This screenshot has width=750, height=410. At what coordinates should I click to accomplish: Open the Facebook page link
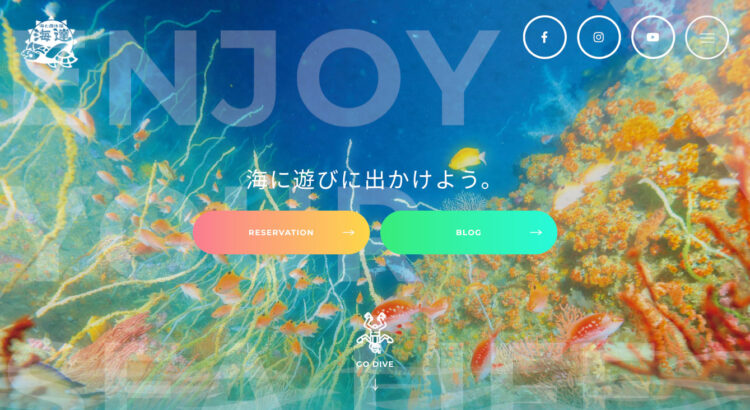544,38
